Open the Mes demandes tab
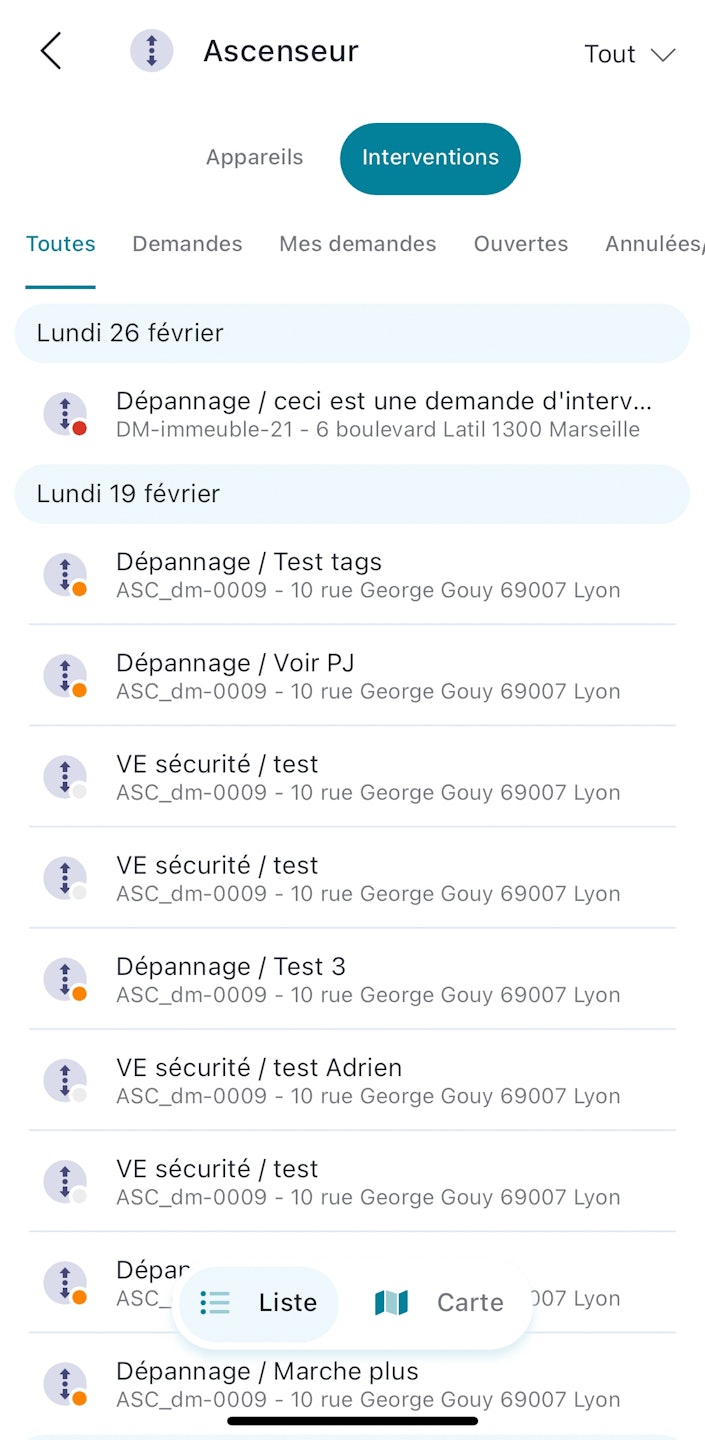Screen dimensions: 705x1440 click(357, 244)
